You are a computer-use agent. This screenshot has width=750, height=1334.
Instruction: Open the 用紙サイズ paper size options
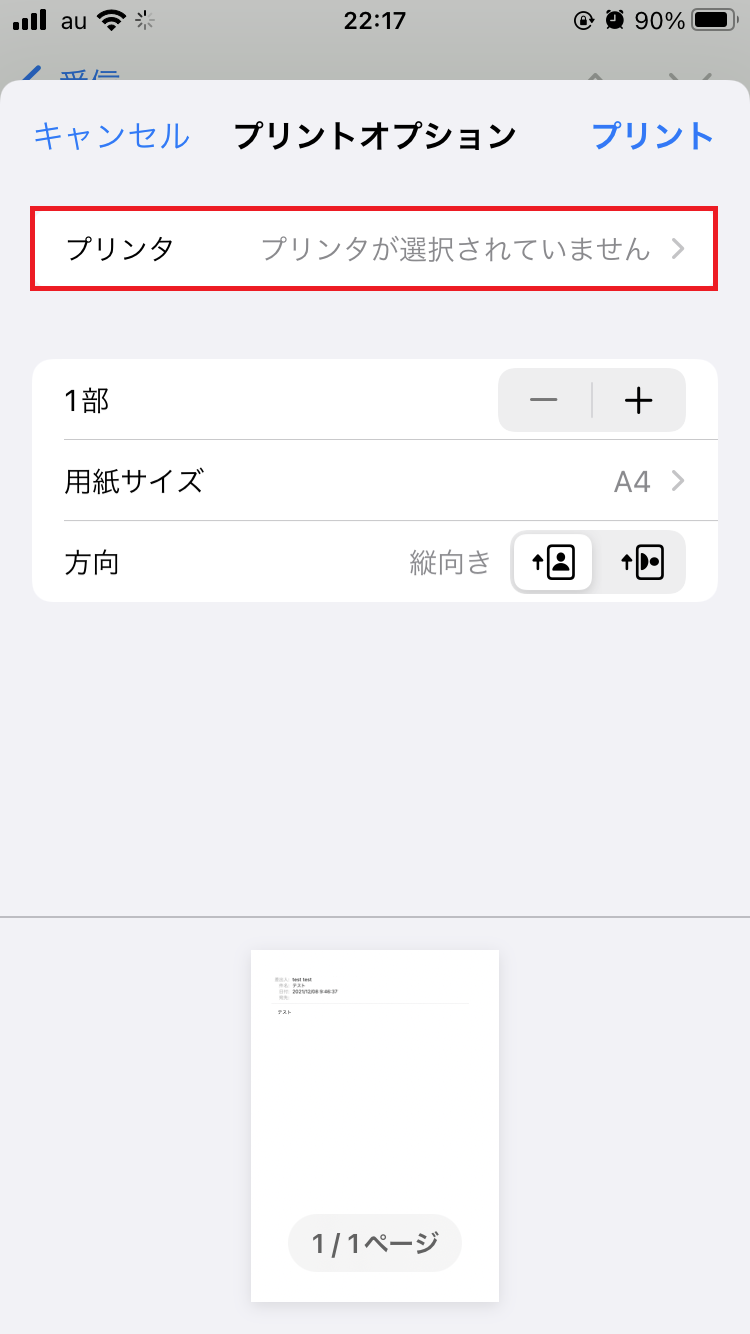tap(375, 480)
